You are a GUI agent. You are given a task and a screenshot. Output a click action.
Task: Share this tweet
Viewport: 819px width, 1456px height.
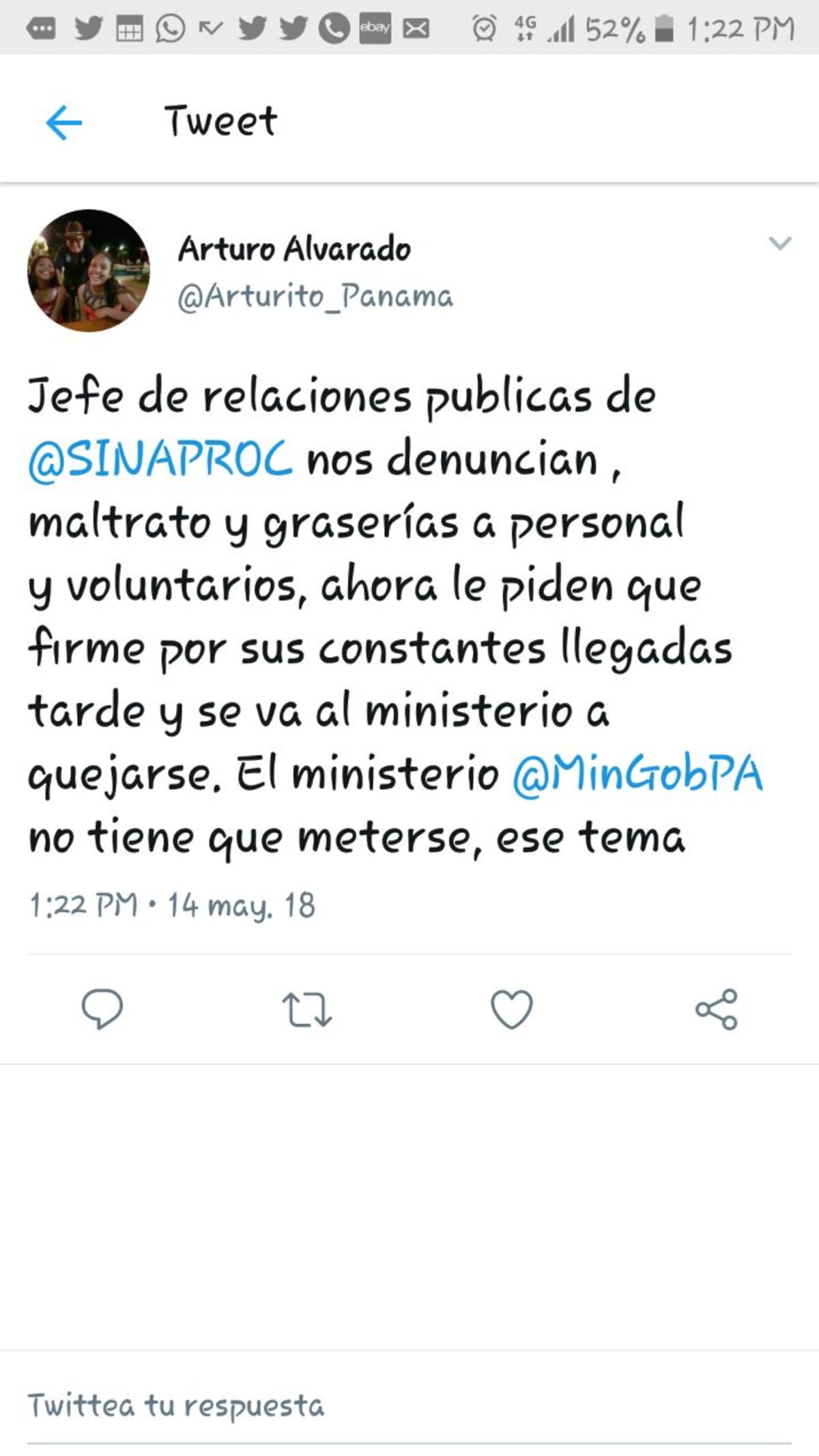coord(717,1009)
